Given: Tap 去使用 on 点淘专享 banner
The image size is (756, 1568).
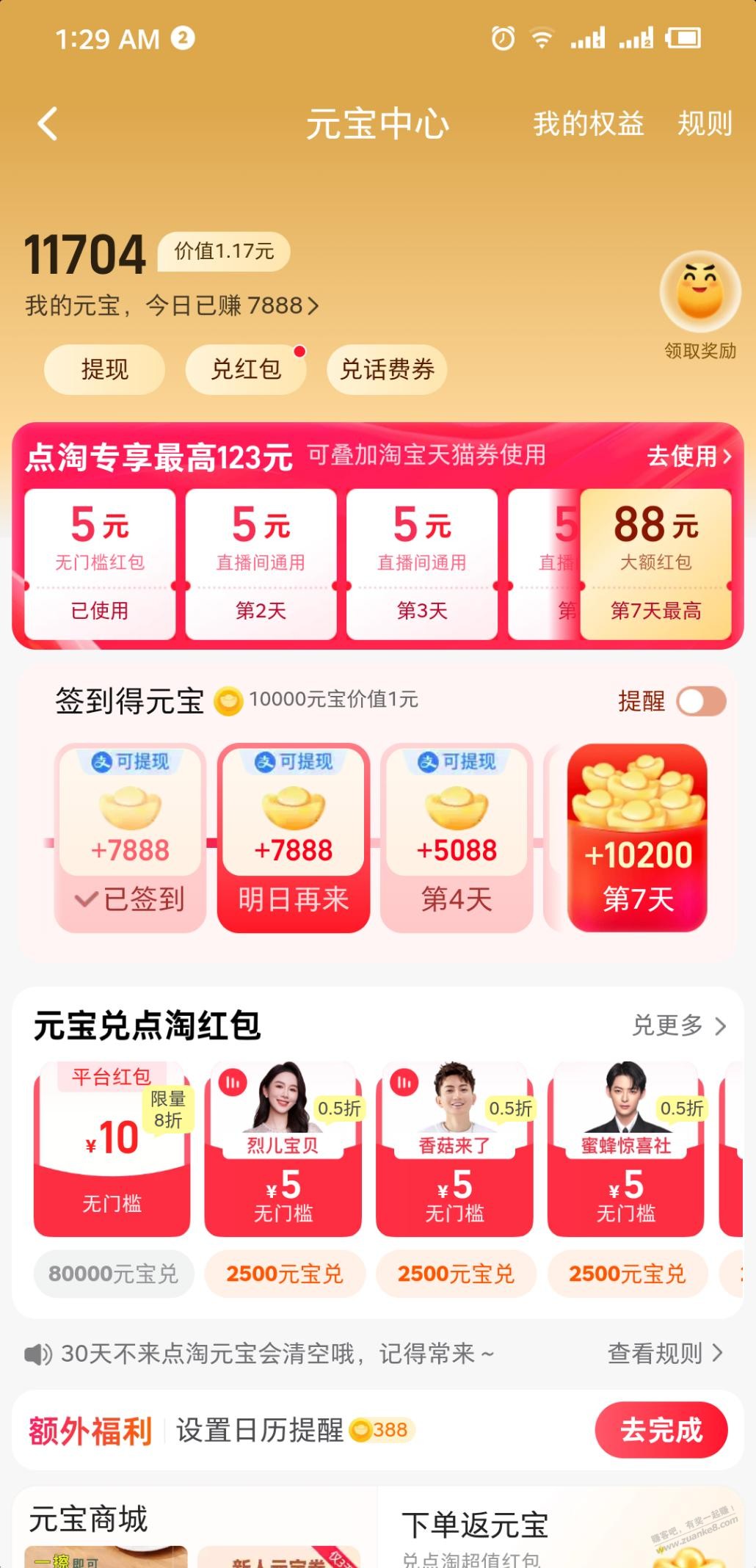Looking at the screenshot, I should [x=688, y=457].
